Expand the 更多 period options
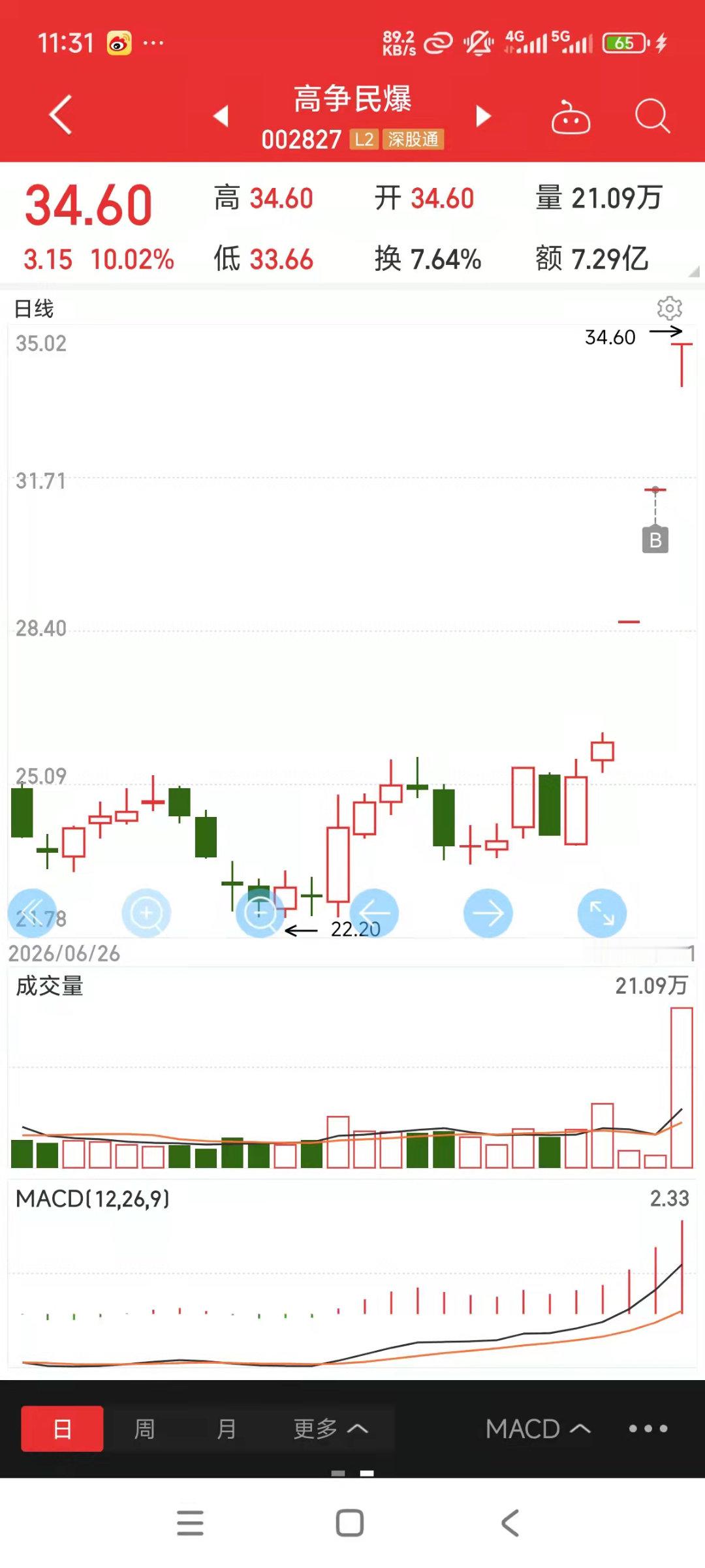Screen dimensions: 705x1568 [x=330, y=1428]
